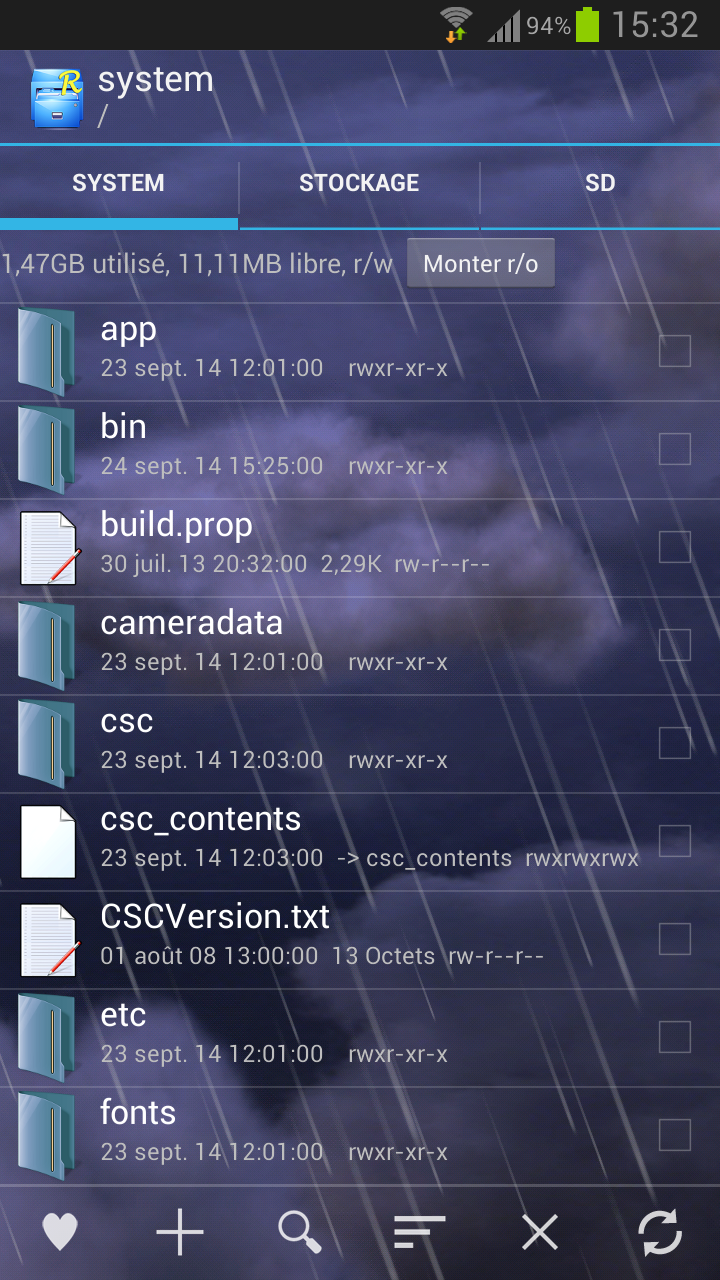
Task: Tap the plus icon to create new
Action: pyautogui.click(x=180, y=1232)
